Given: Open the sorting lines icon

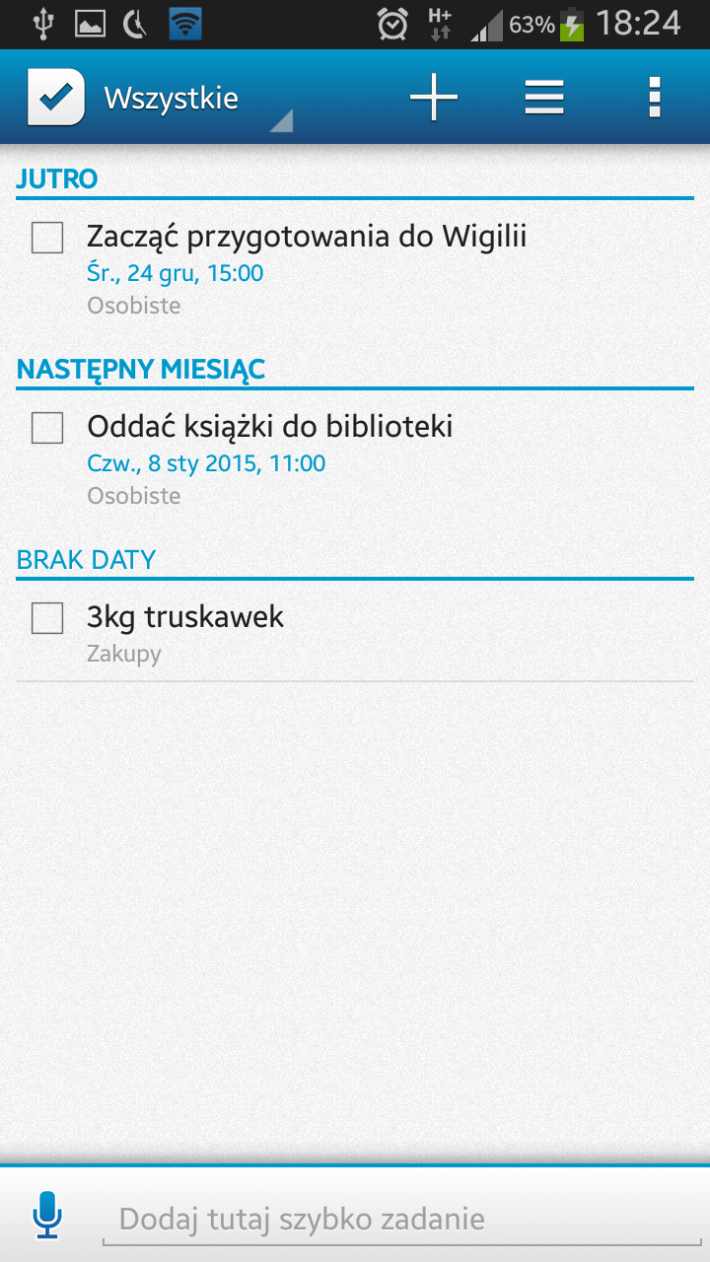Looking at the screenshot, I should (544, 98).
